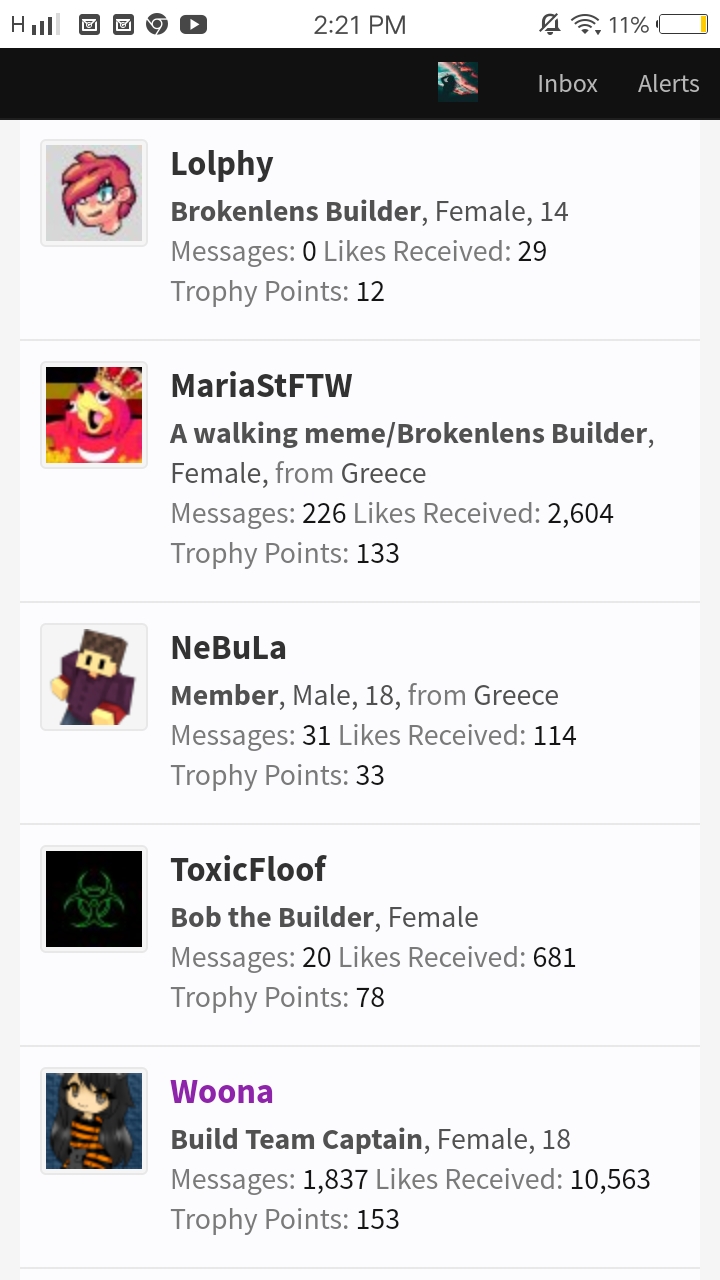The height and width of the screenshot is (1280, 720).
Task: Open Alerts in the top bar
Action: pos(668,84)
